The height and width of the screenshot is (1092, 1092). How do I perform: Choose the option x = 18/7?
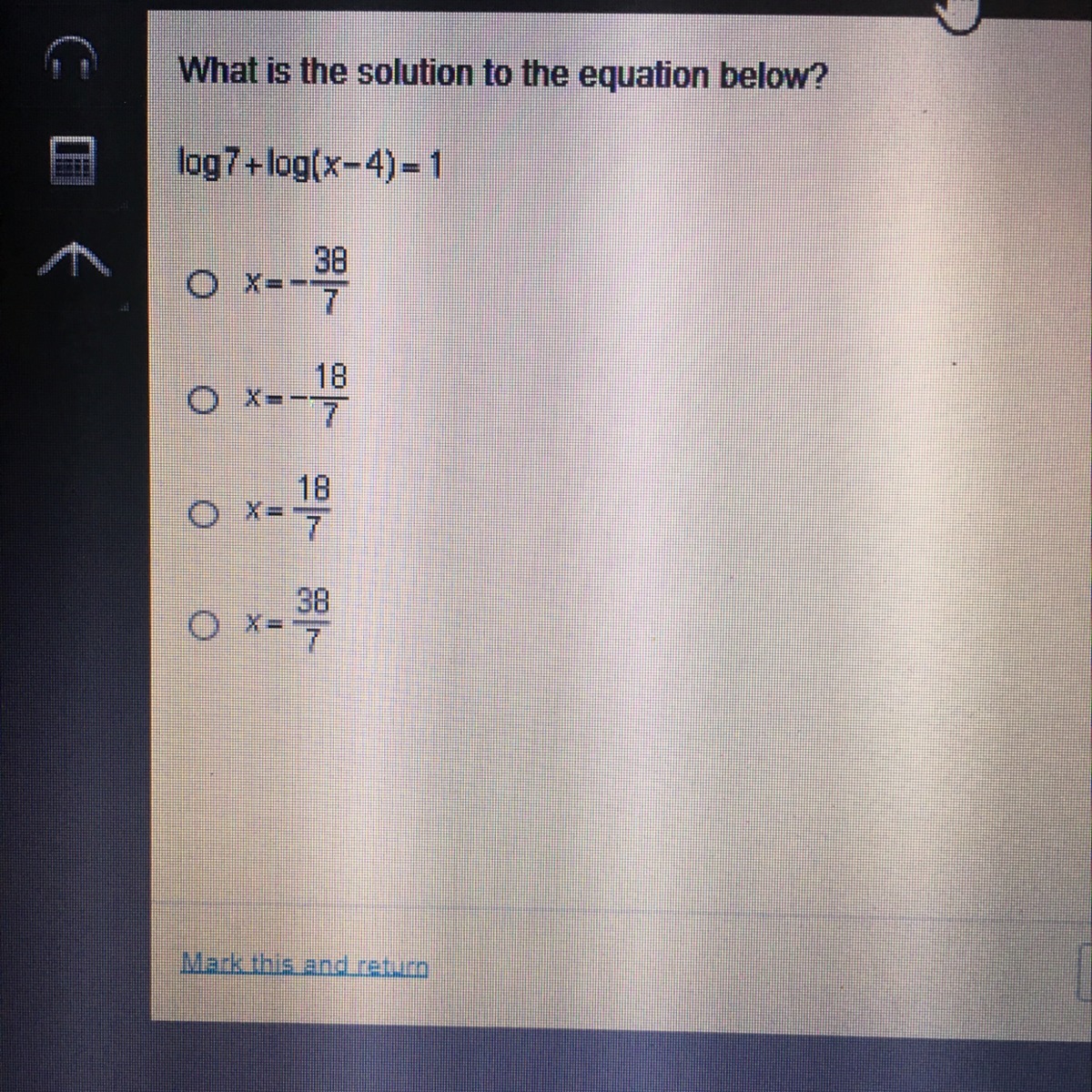click(x=203, y=516)
